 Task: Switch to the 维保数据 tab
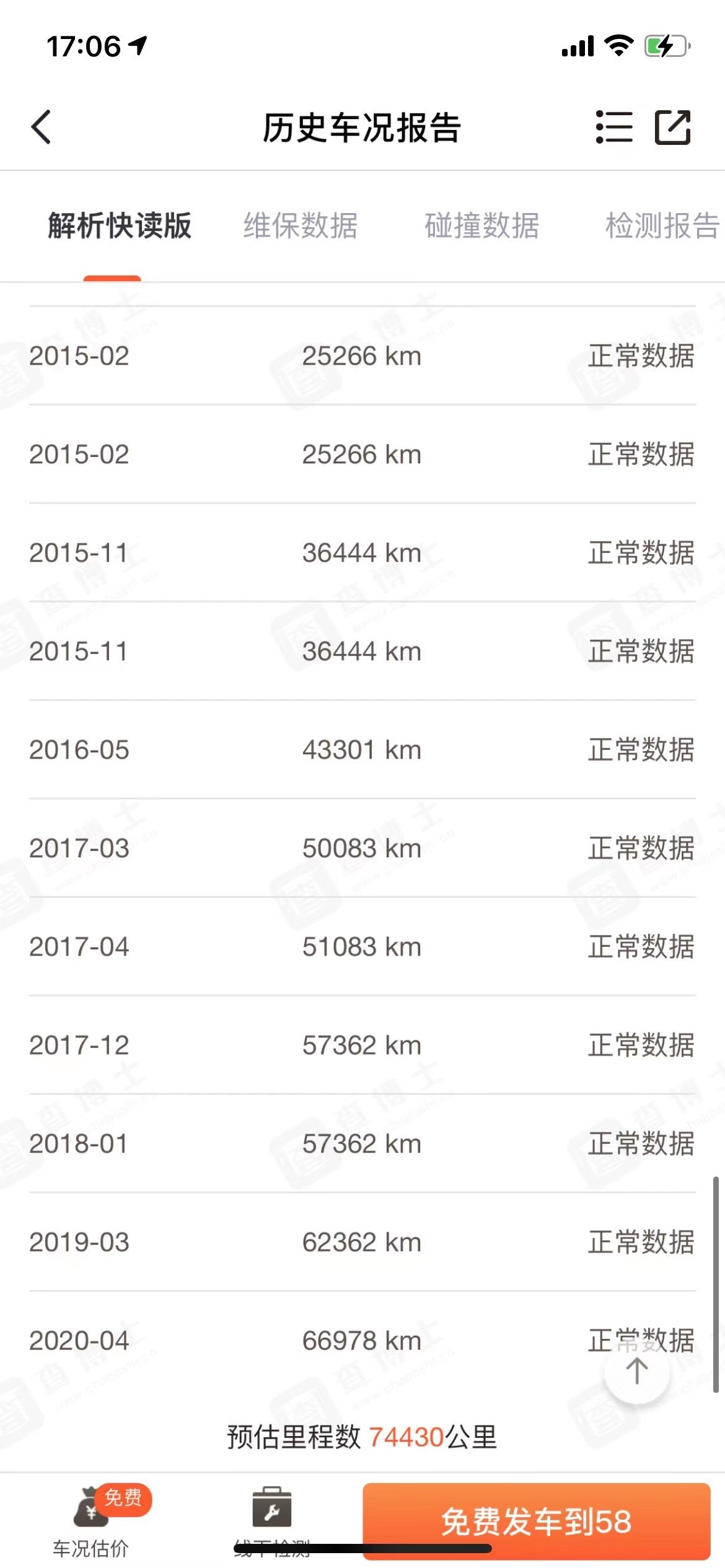click(301, 226)
